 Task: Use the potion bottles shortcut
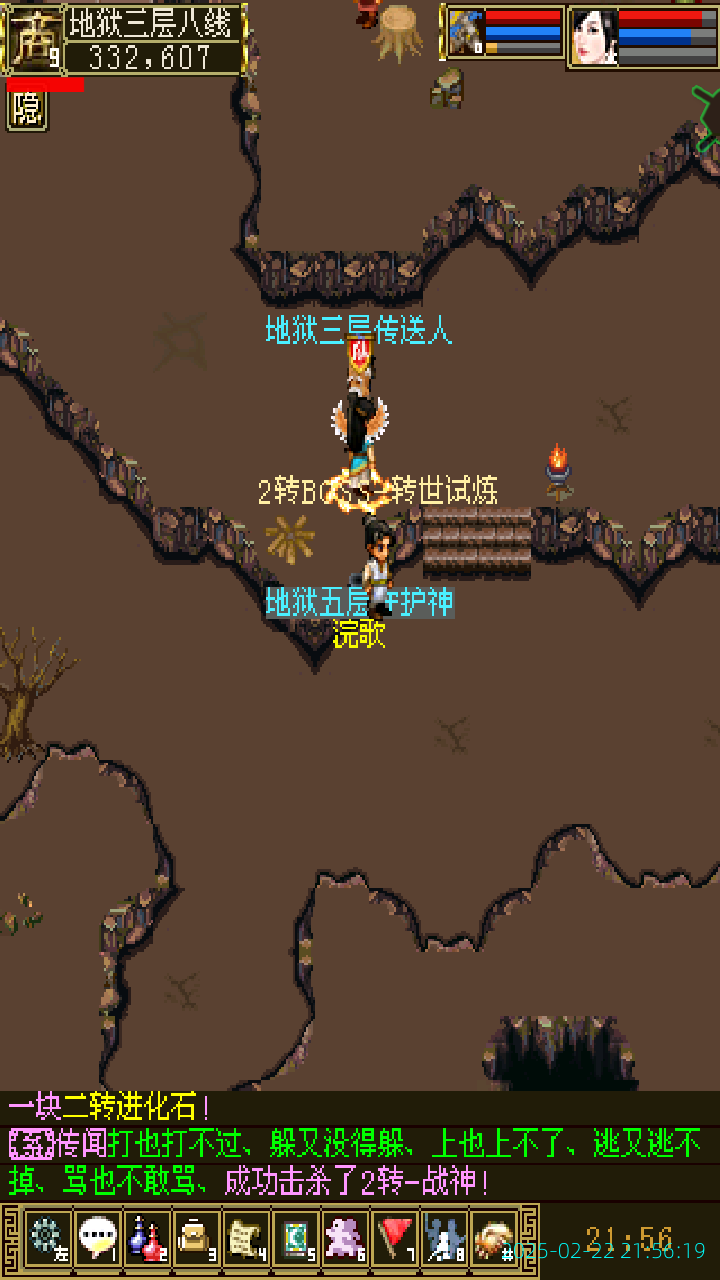(146, 1239)
